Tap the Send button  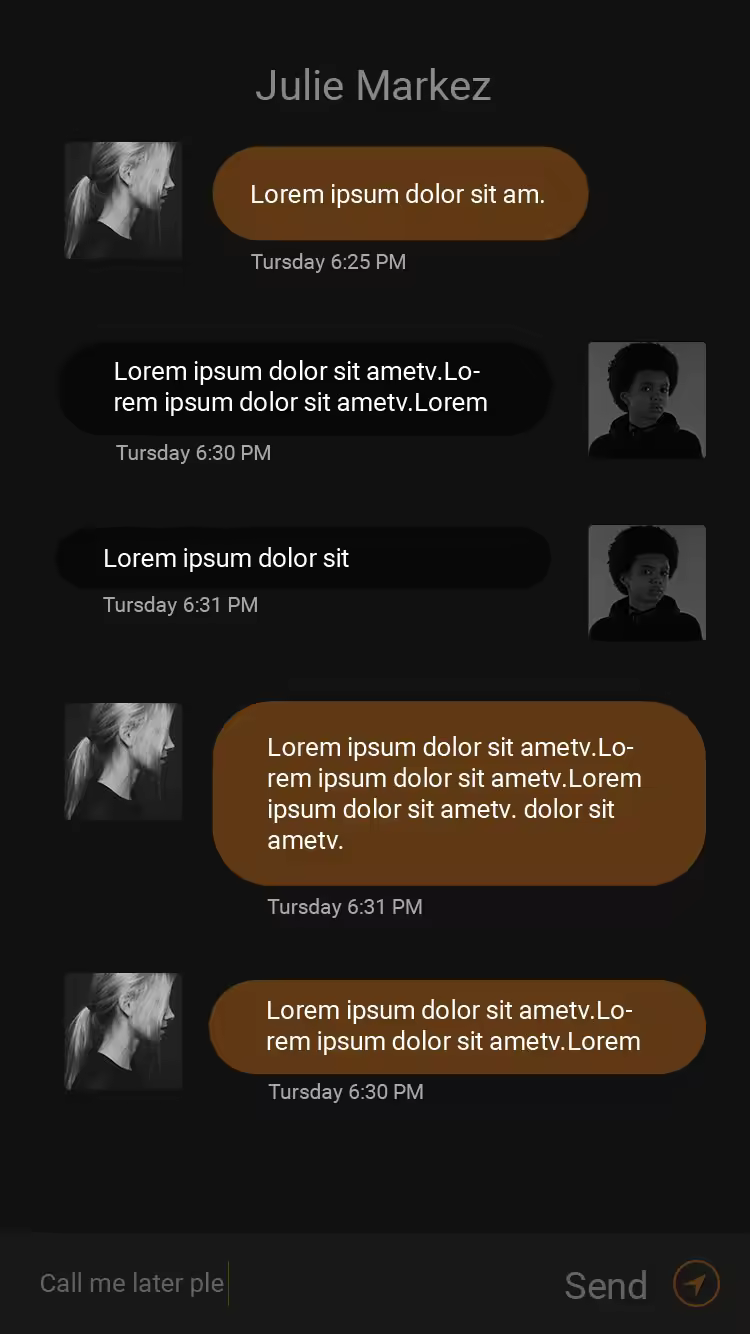605,1285
